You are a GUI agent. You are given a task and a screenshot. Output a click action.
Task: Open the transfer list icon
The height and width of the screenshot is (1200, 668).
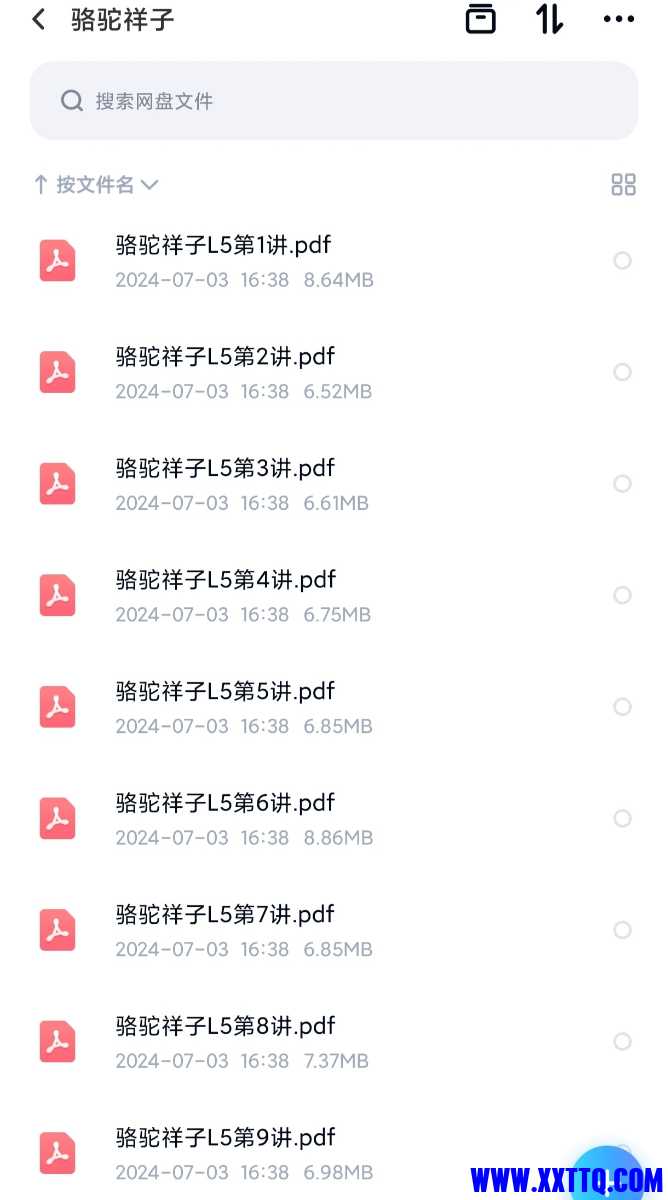tap(481, 19)
